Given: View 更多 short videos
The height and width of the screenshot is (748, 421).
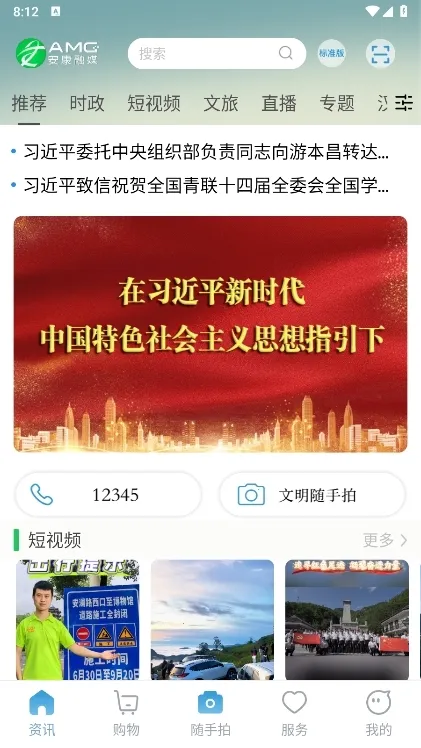Looking at the screenshot, I should [385, 540].
